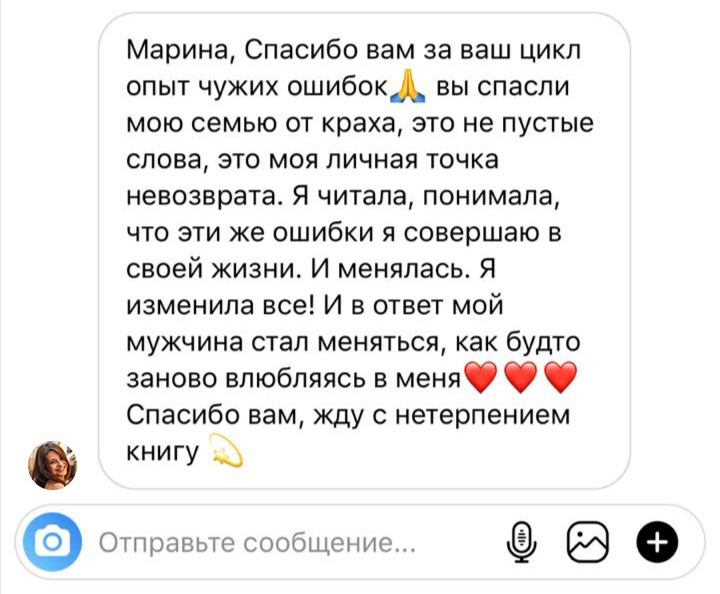Record a voice message with the microphone

[518, 543]
